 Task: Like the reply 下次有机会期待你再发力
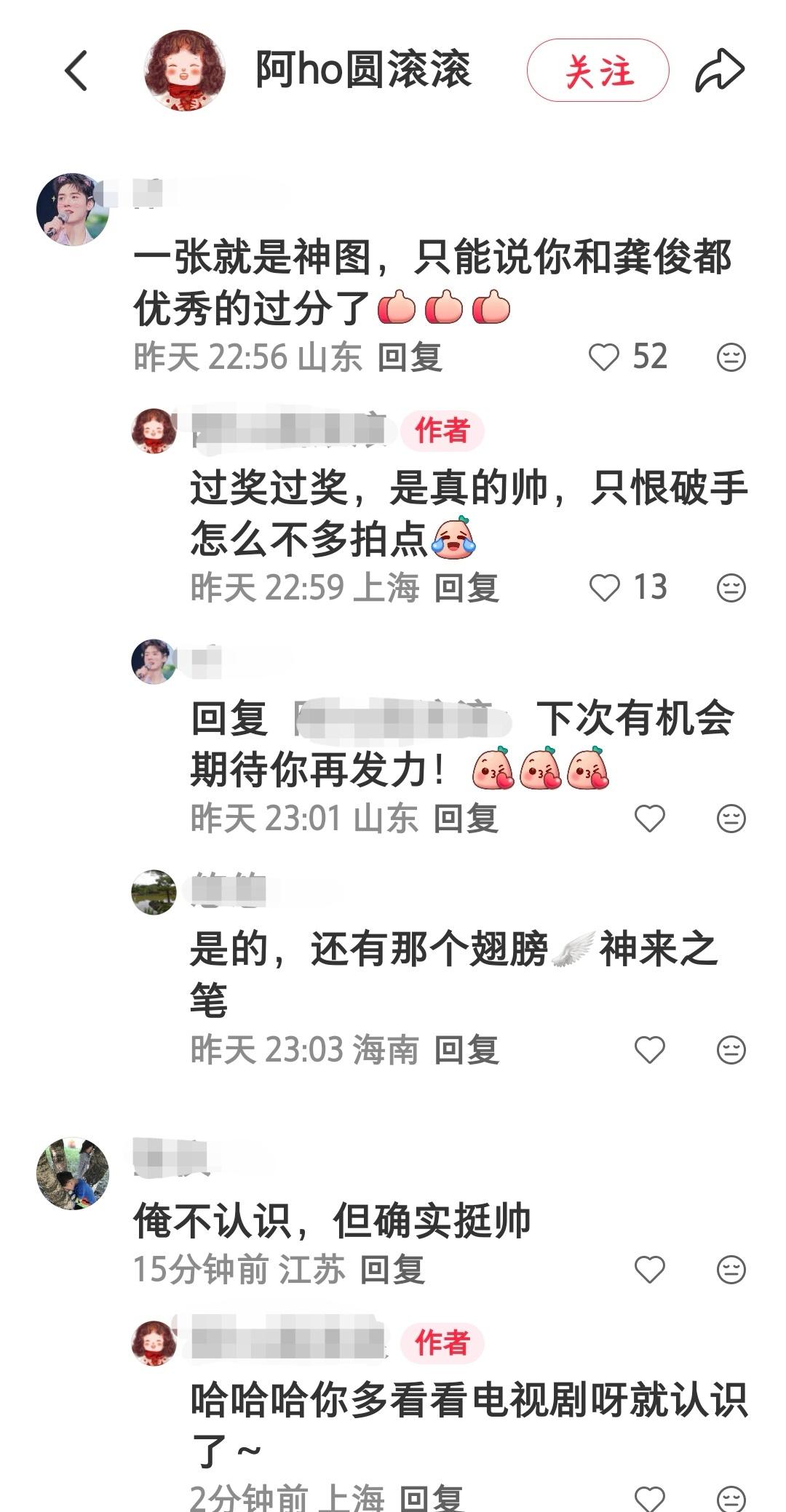tap(650, 819)
